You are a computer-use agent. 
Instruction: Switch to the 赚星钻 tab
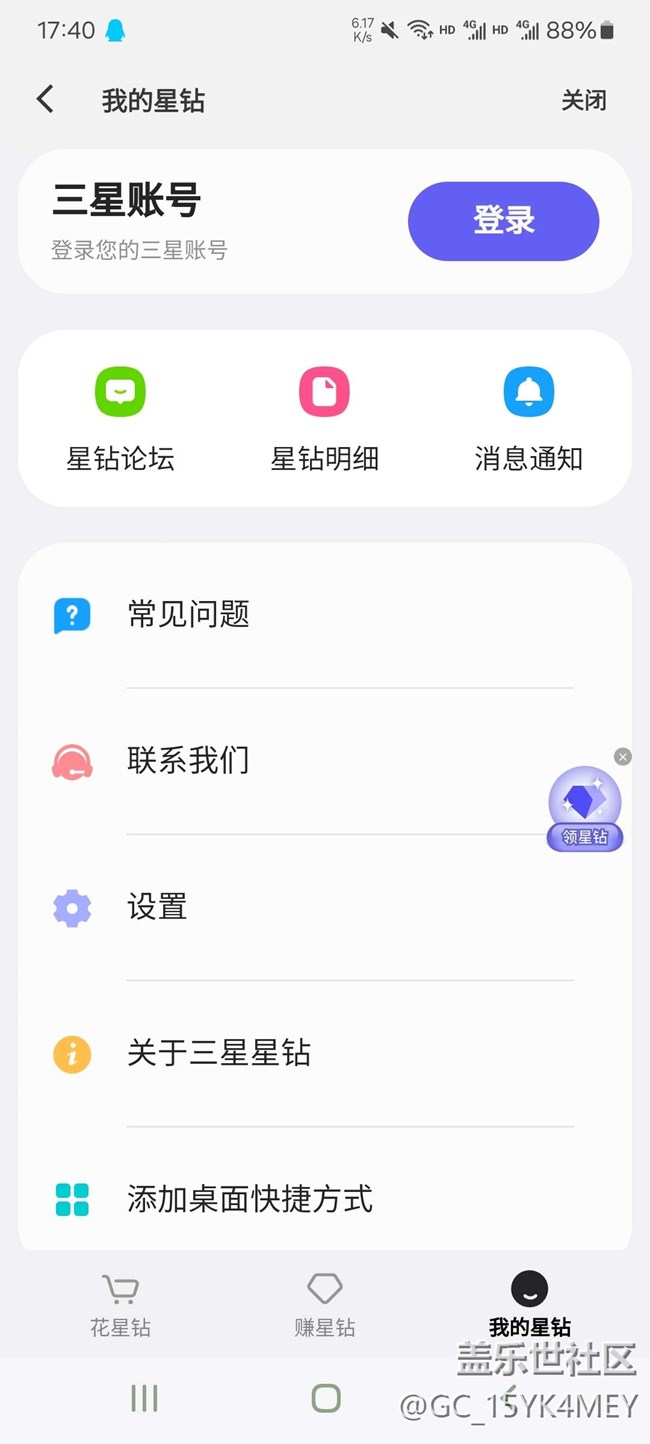point(325,1306)
